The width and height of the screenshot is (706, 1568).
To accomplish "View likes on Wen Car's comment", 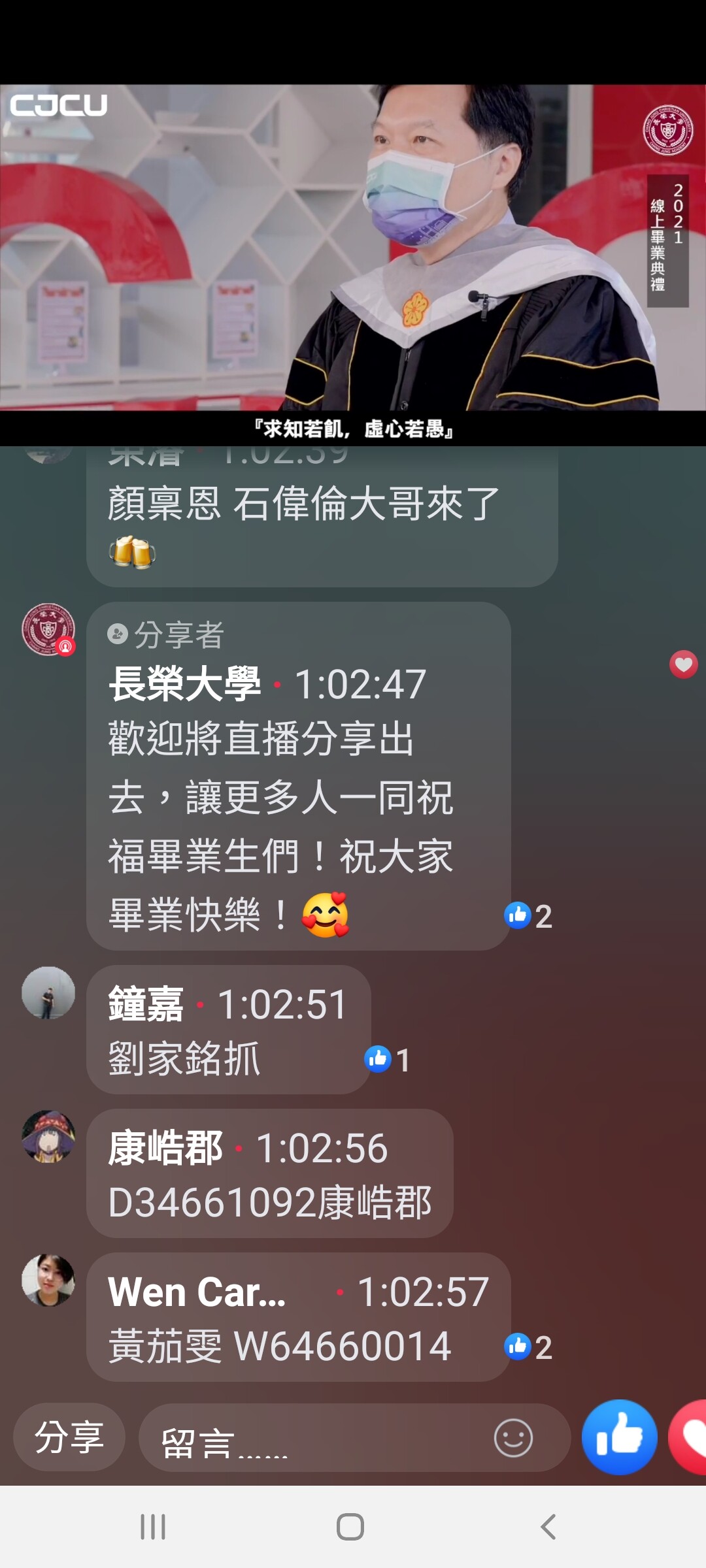I will [528, 1347].
